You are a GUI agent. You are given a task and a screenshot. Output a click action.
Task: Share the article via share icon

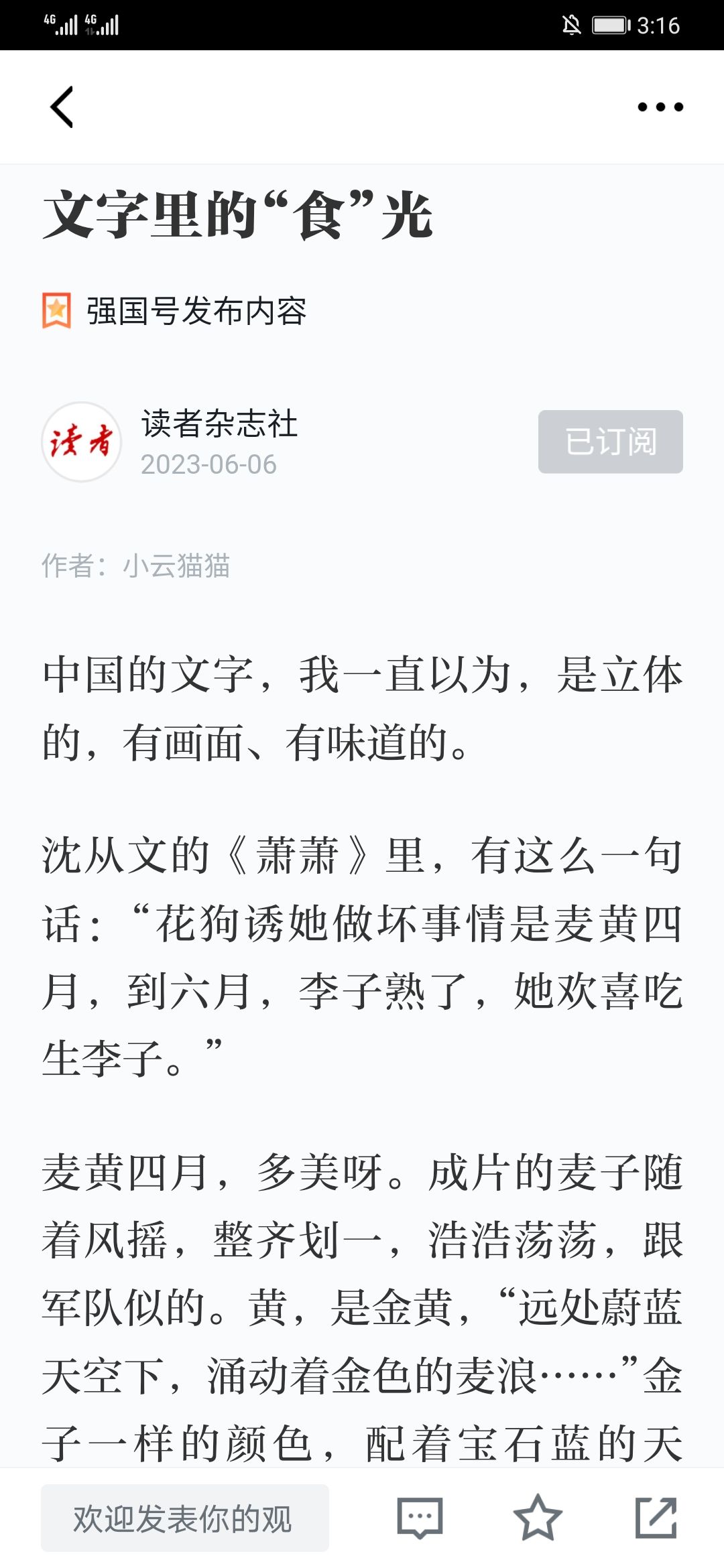(x=656, y=1518)
